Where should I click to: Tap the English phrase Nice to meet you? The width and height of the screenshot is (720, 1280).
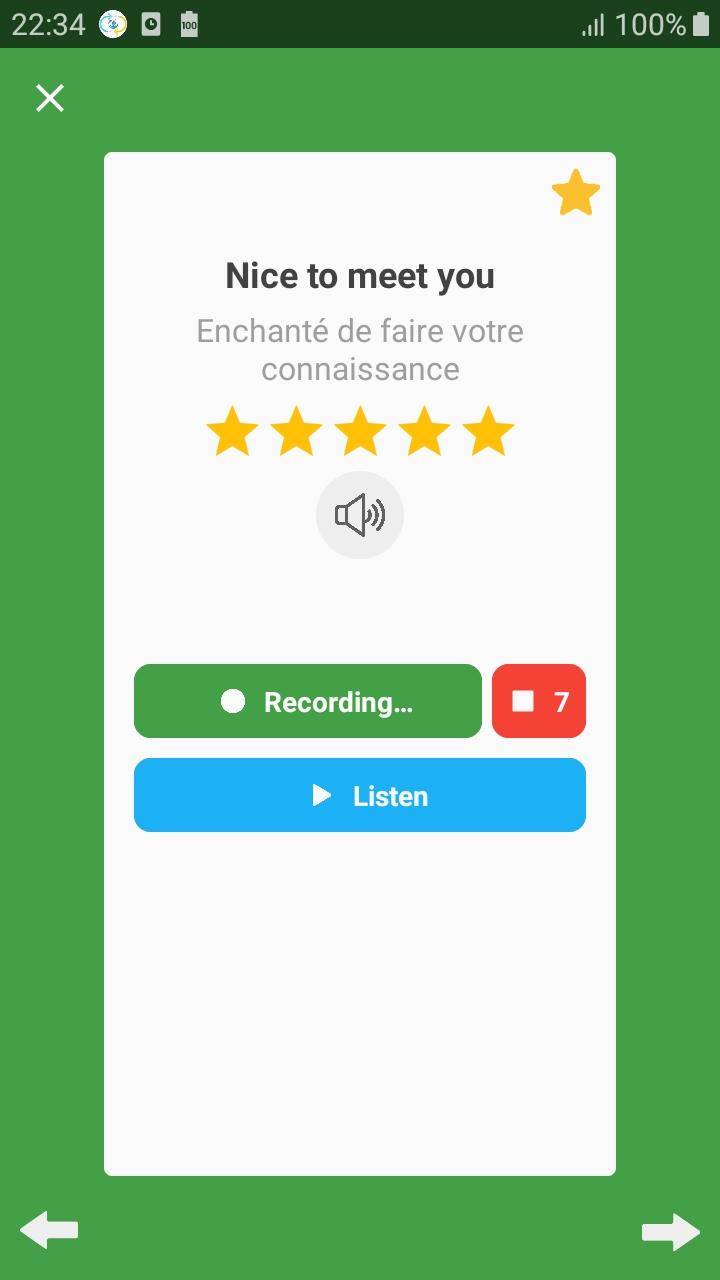[x=360, y=276]
